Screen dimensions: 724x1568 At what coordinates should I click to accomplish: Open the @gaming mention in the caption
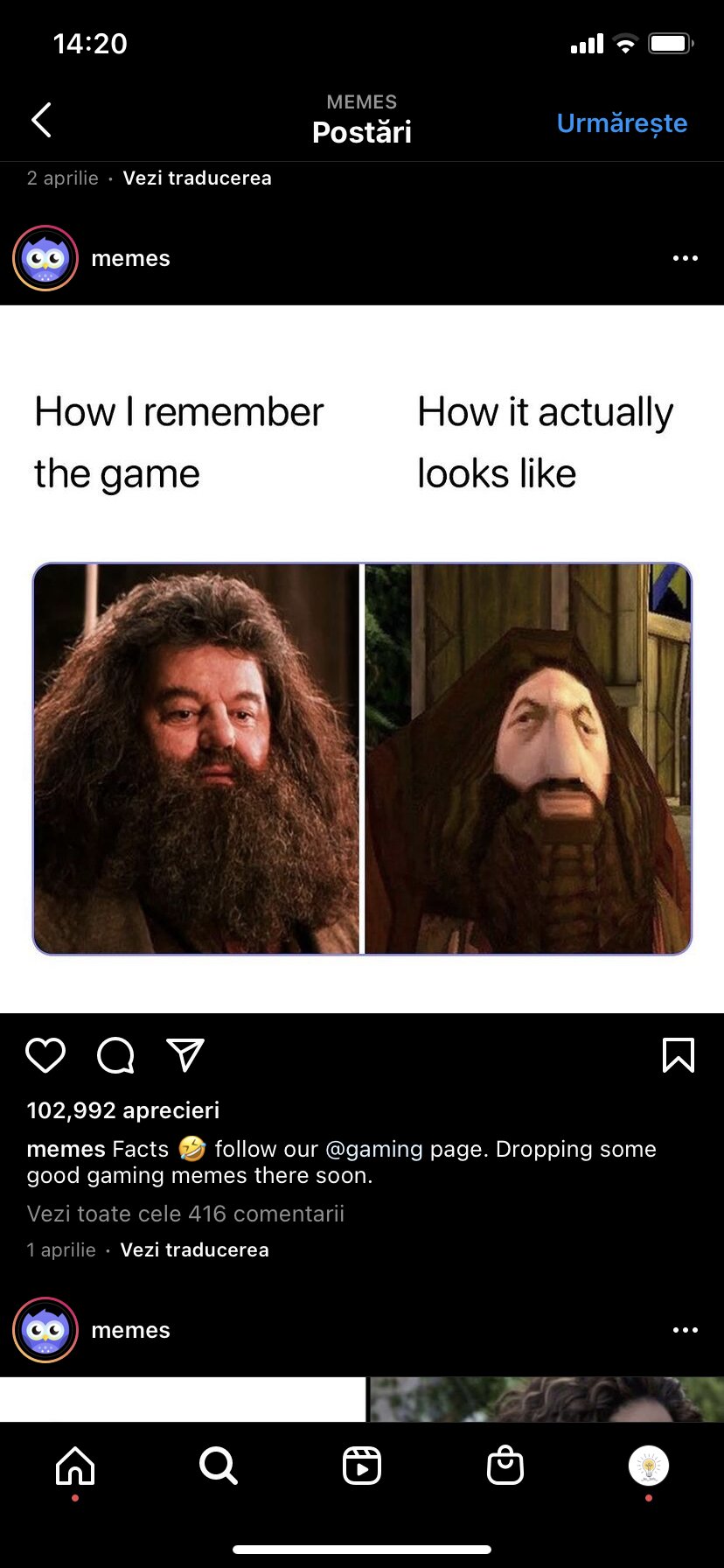[374, 1149]
